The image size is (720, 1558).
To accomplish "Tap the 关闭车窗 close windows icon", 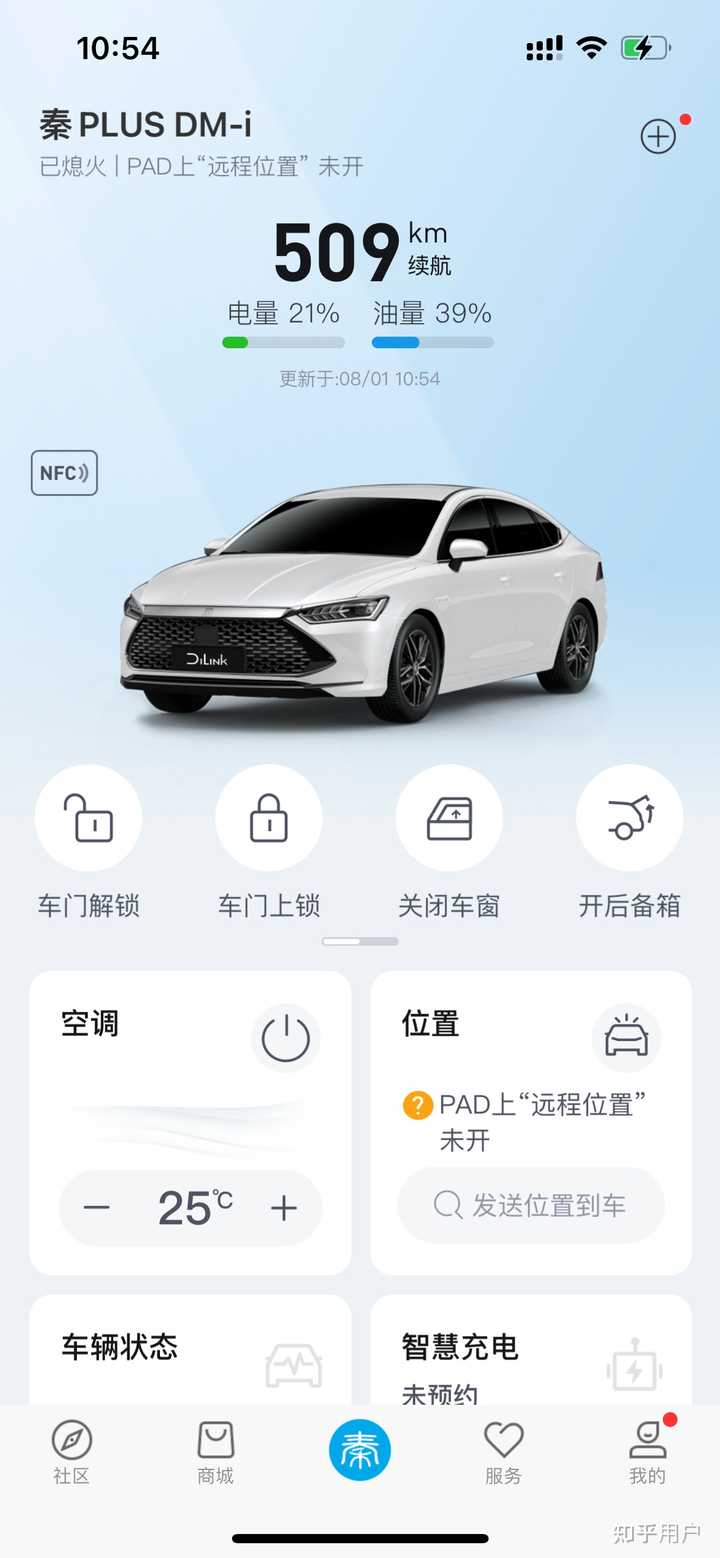I will [449, 817].
